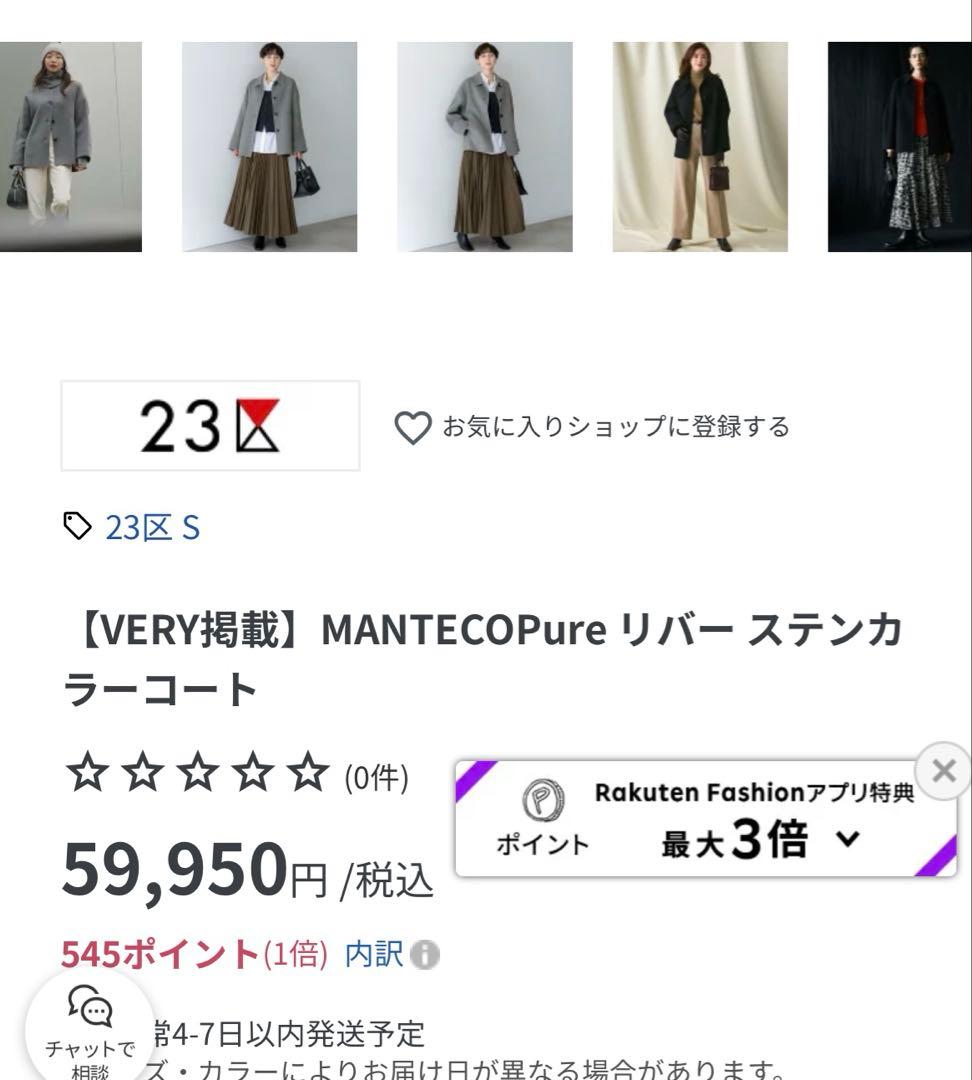Register shop as favorite via heart icon
Image resolution: width=972 pixels, height=1080 pixels.
point(413,426)
